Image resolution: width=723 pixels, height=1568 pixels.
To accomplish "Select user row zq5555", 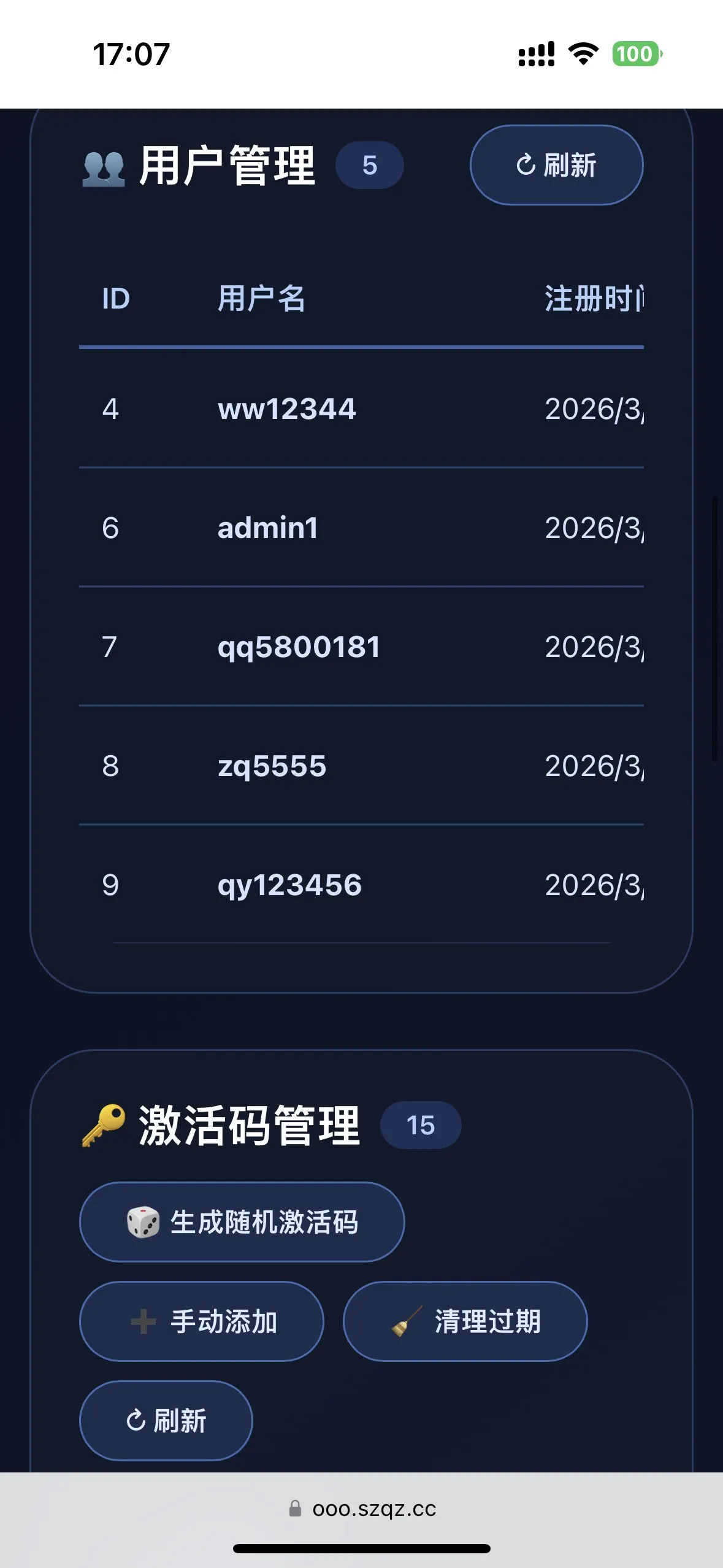I will 362,765.
